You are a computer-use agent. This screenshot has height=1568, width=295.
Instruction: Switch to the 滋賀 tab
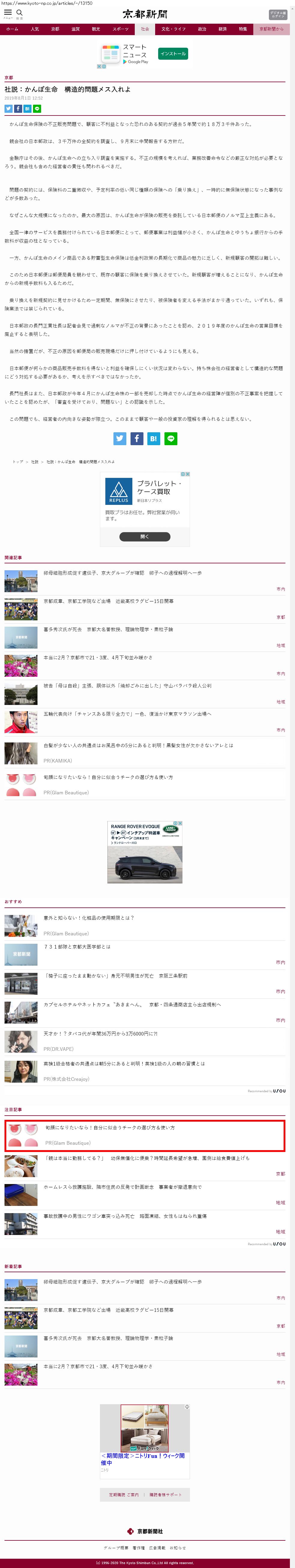click(76, 29)
